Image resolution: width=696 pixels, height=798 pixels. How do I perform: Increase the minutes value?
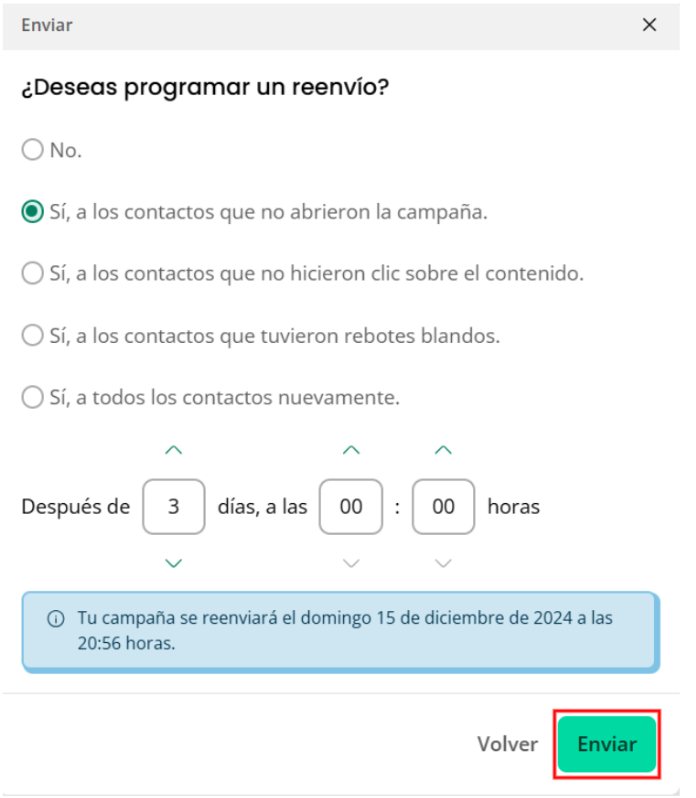pyautogui.click(x=443, y=450)
